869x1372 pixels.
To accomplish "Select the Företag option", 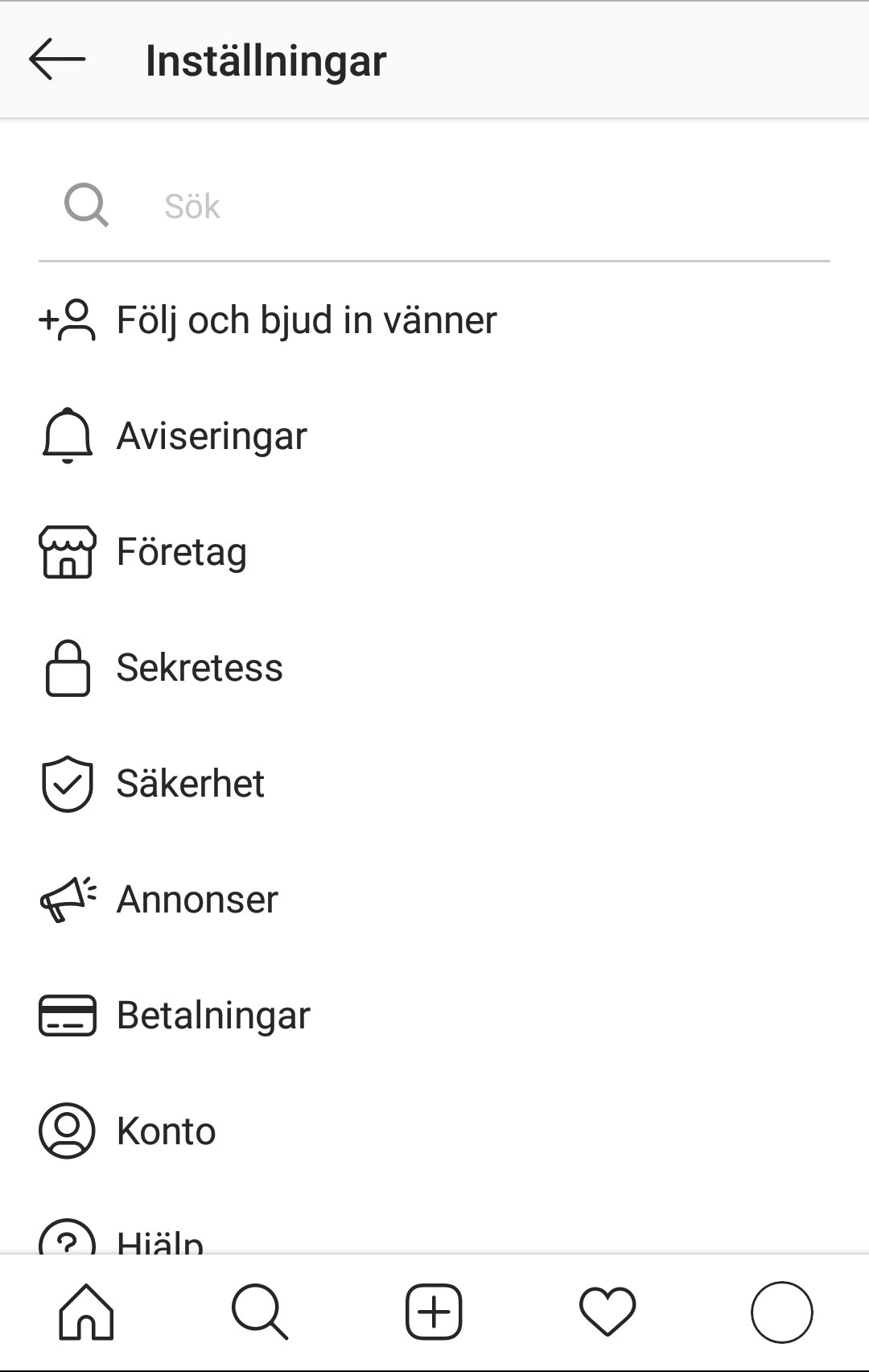I will [x=181, y=552].
